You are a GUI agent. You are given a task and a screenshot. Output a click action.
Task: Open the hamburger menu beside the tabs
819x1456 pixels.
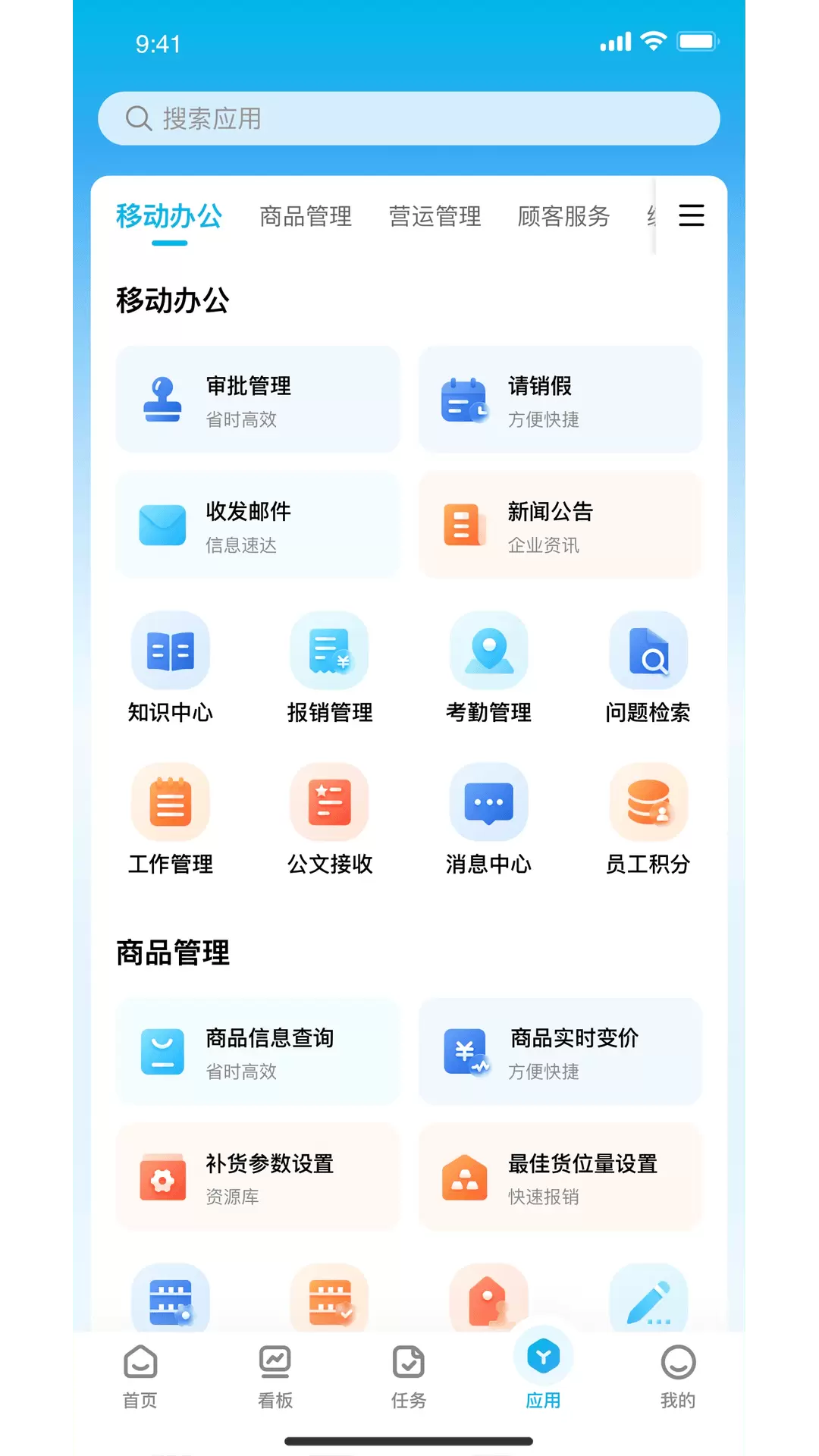coord(691,216)
